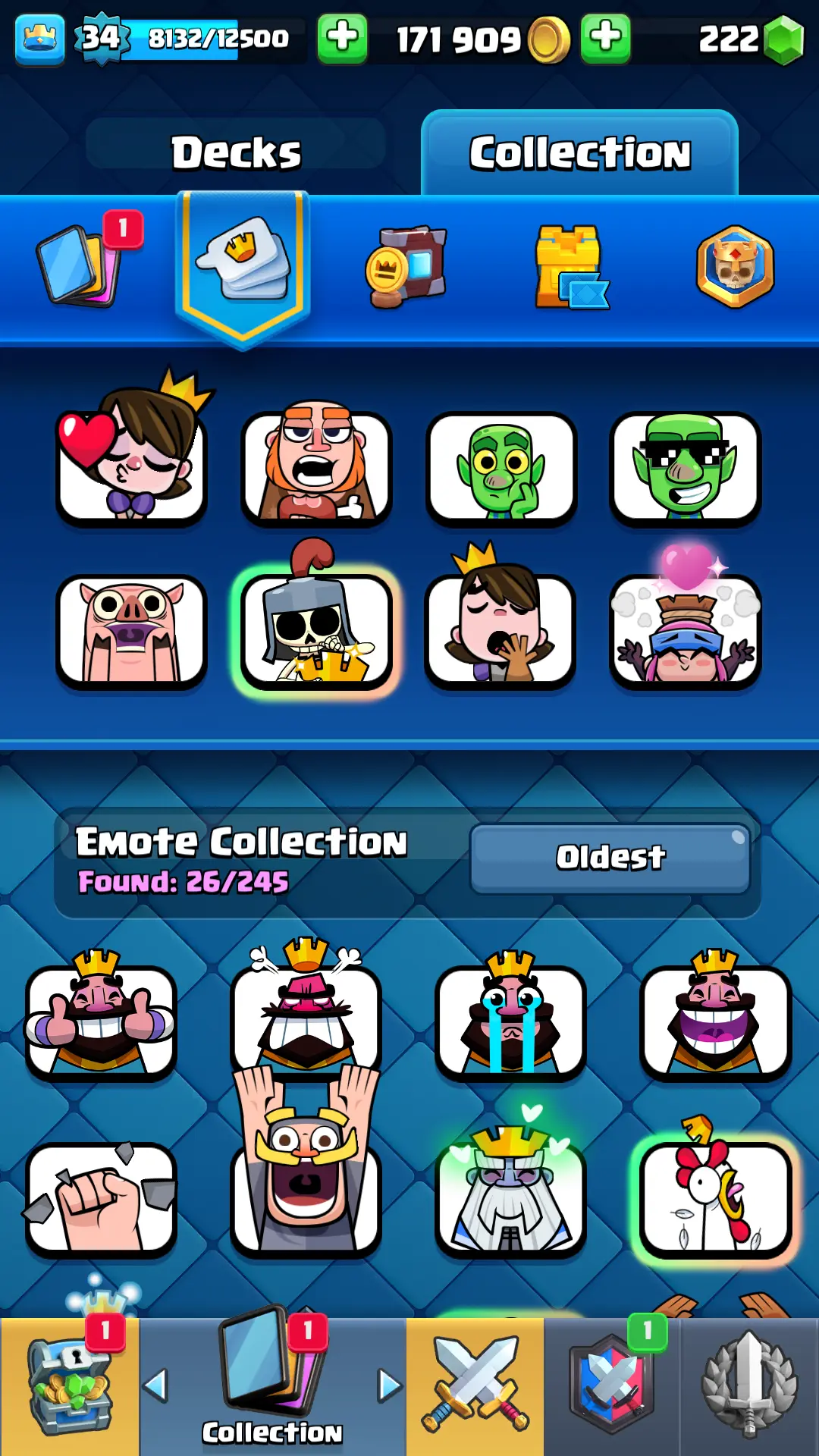Switch to the Decks tab
Screen dimensions: 819x1456
[x=236, y=152]
